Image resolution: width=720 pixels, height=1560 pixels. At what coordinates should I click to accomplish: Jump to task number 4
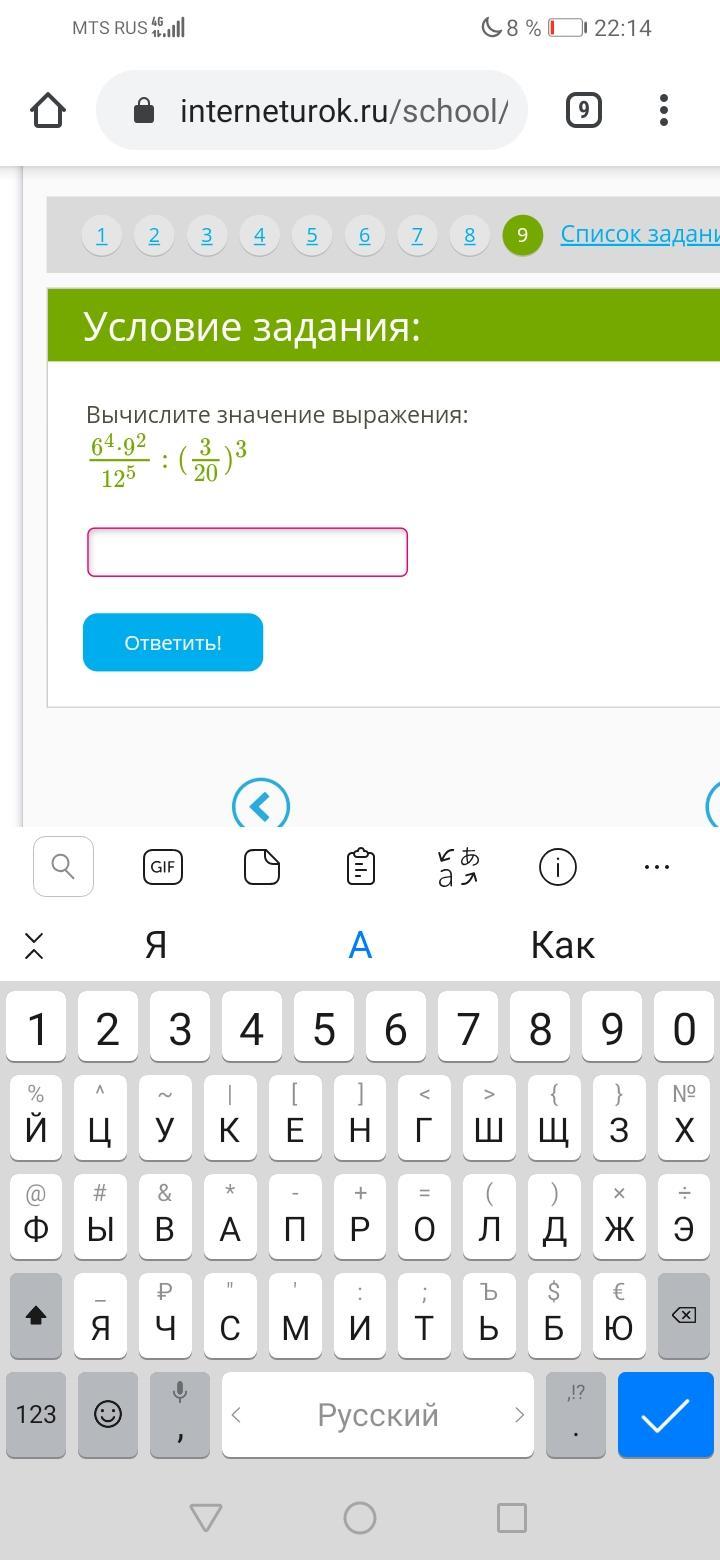click(259, 236)
